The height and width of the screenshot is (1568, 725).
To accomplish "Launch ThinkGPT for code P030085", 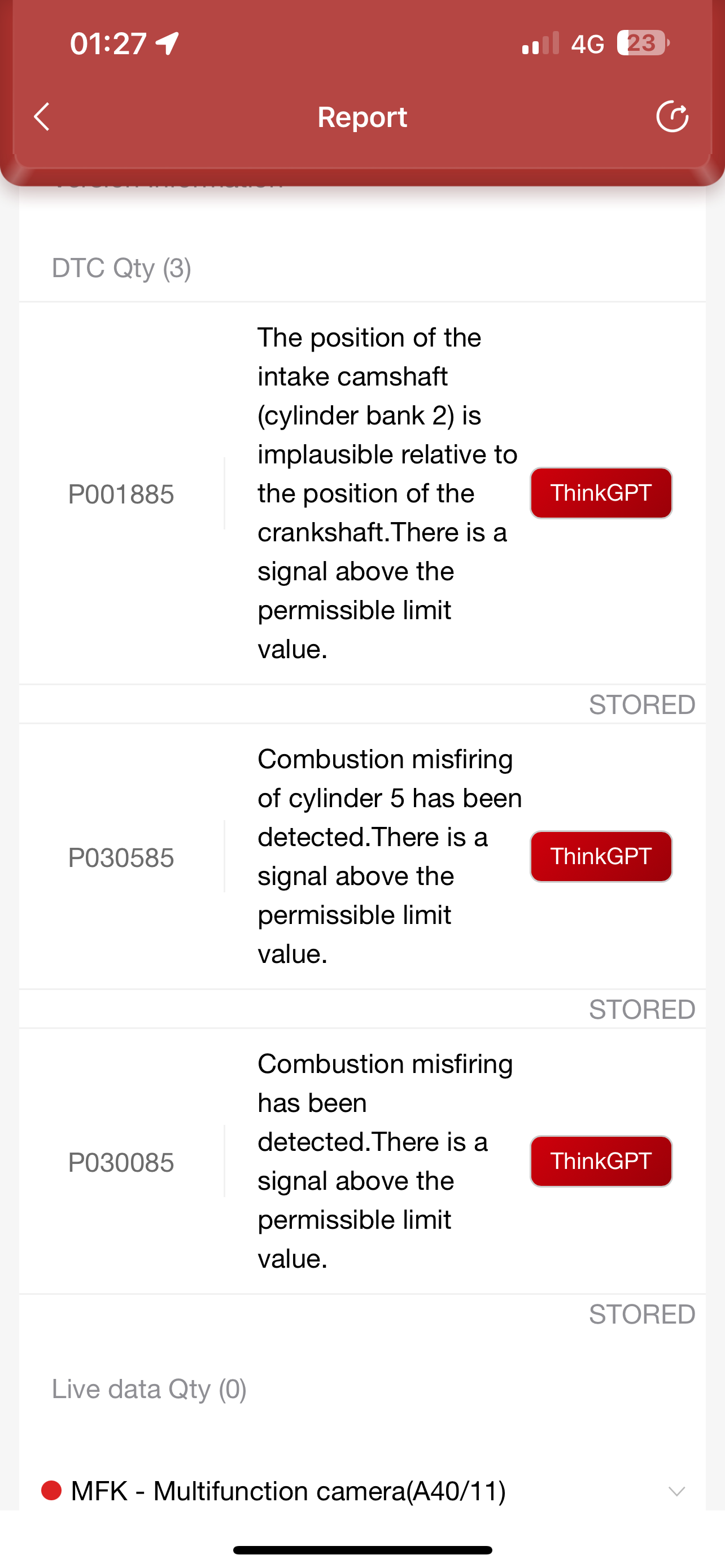I will coord(601,1161).
